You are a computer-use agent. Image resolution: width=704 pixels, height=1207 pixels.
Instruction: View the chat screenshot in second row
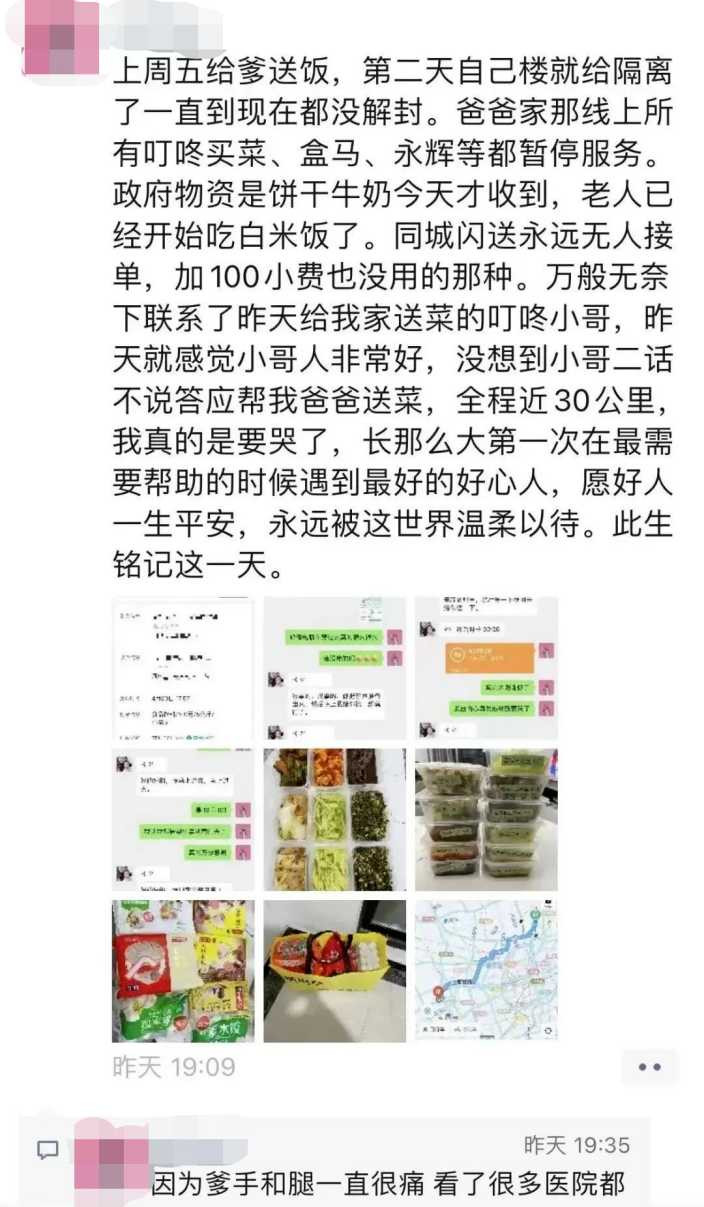pyautogui.click(x=183, y=819)
